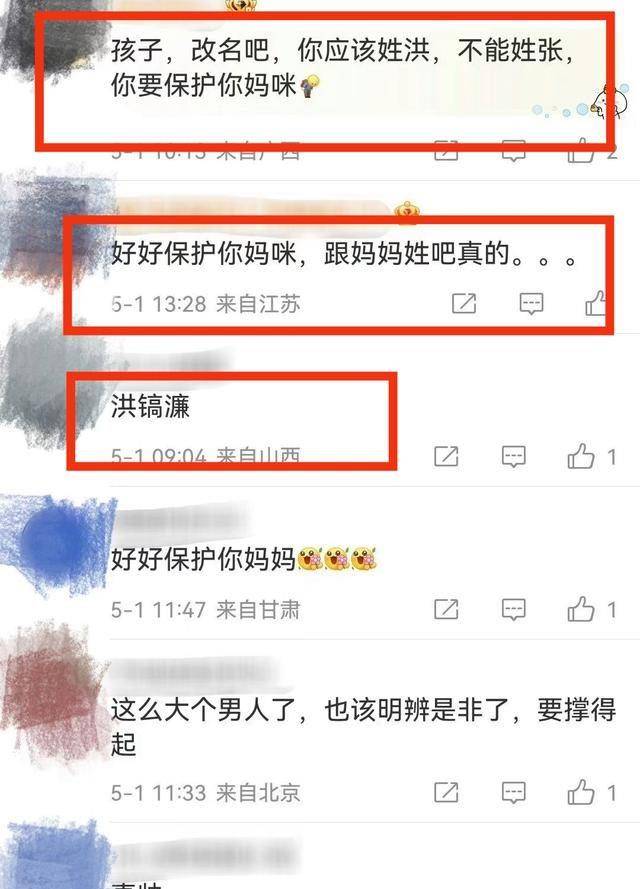The width and height of the screenshot is (640, 889).
Task: Reply to the comment from 甘肃
Action: pos(513,608)
